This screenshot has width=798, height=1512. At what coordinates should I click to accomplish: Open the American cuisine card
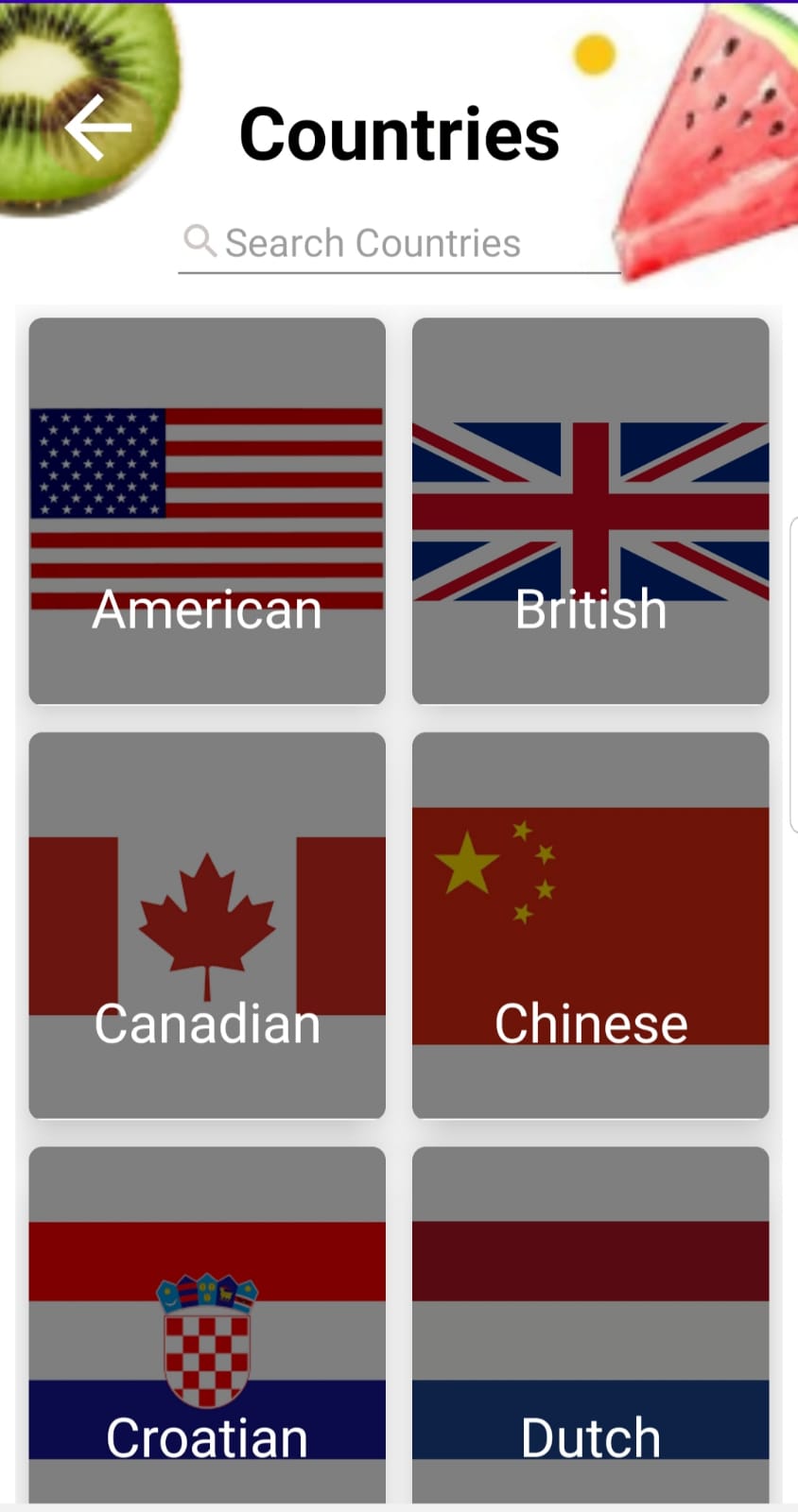[207, 510]
